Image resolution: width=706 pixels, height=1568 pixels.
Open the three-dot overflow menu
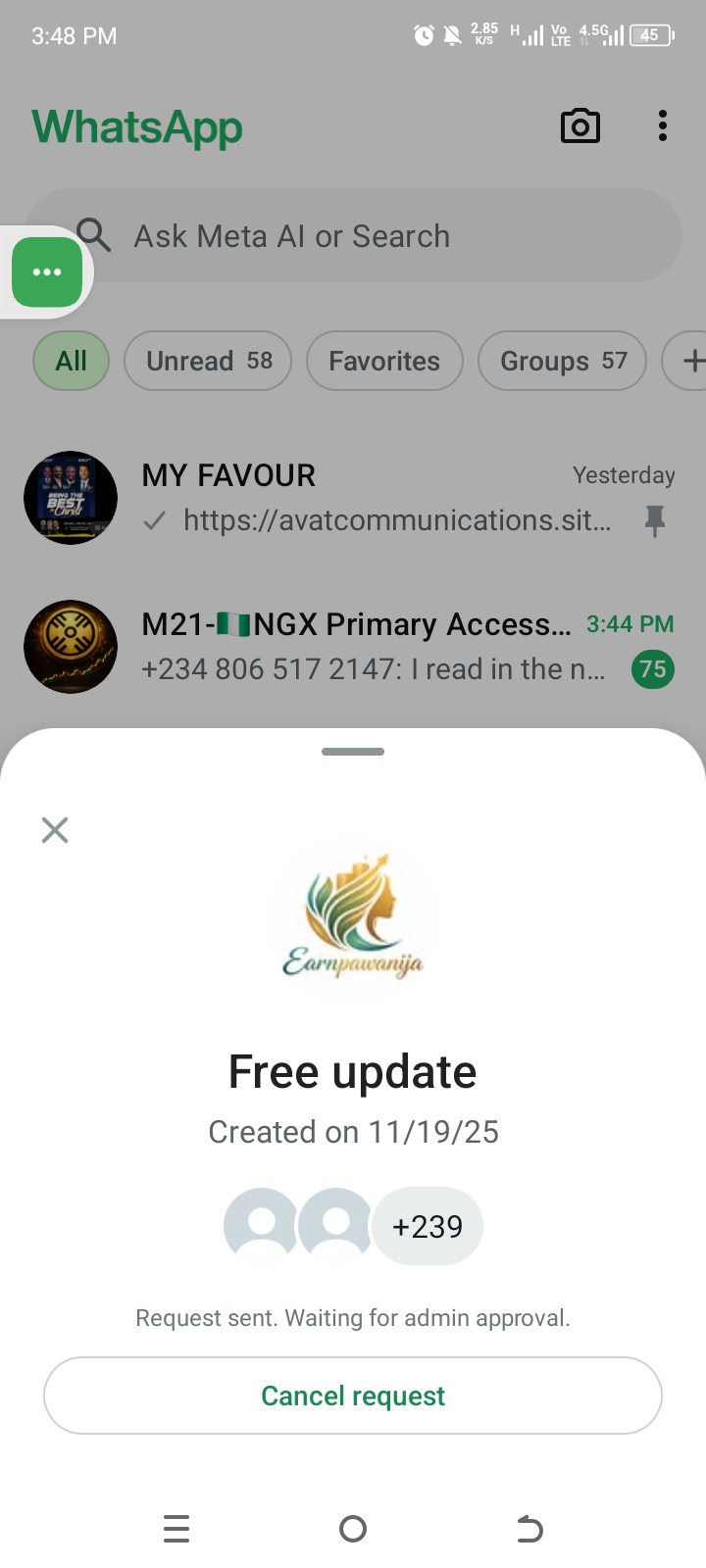click(663, 126)
